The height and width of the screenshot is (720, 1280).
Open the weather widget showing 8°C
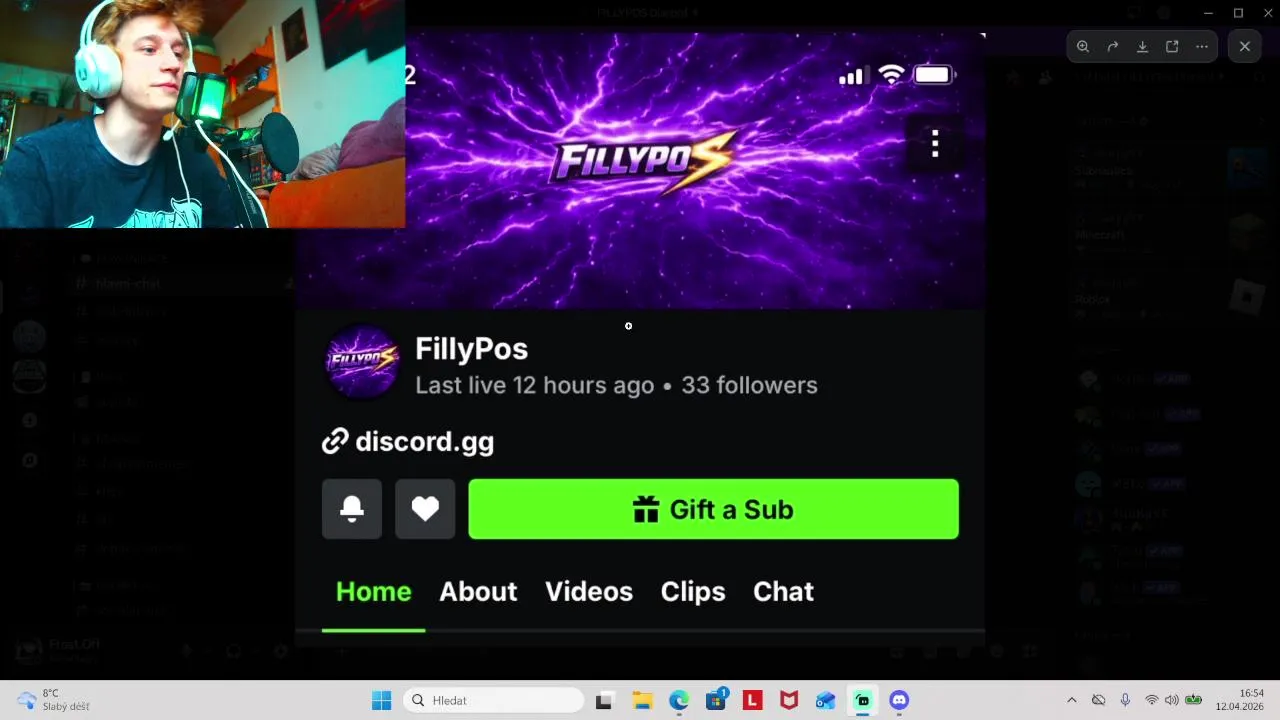tap(55, 700)
